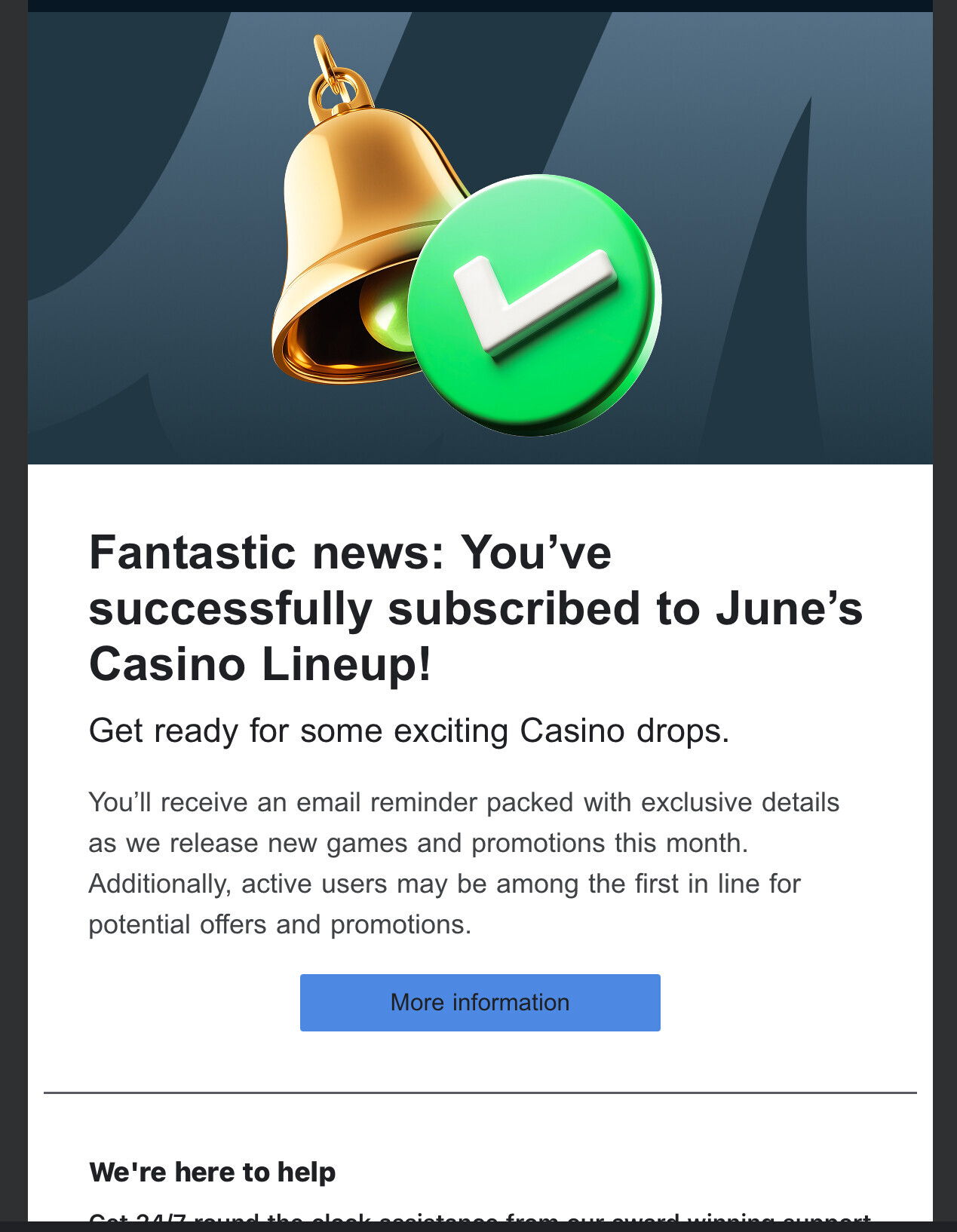Tap the More information button
957x1232 pixels.
click(480, 1002)
